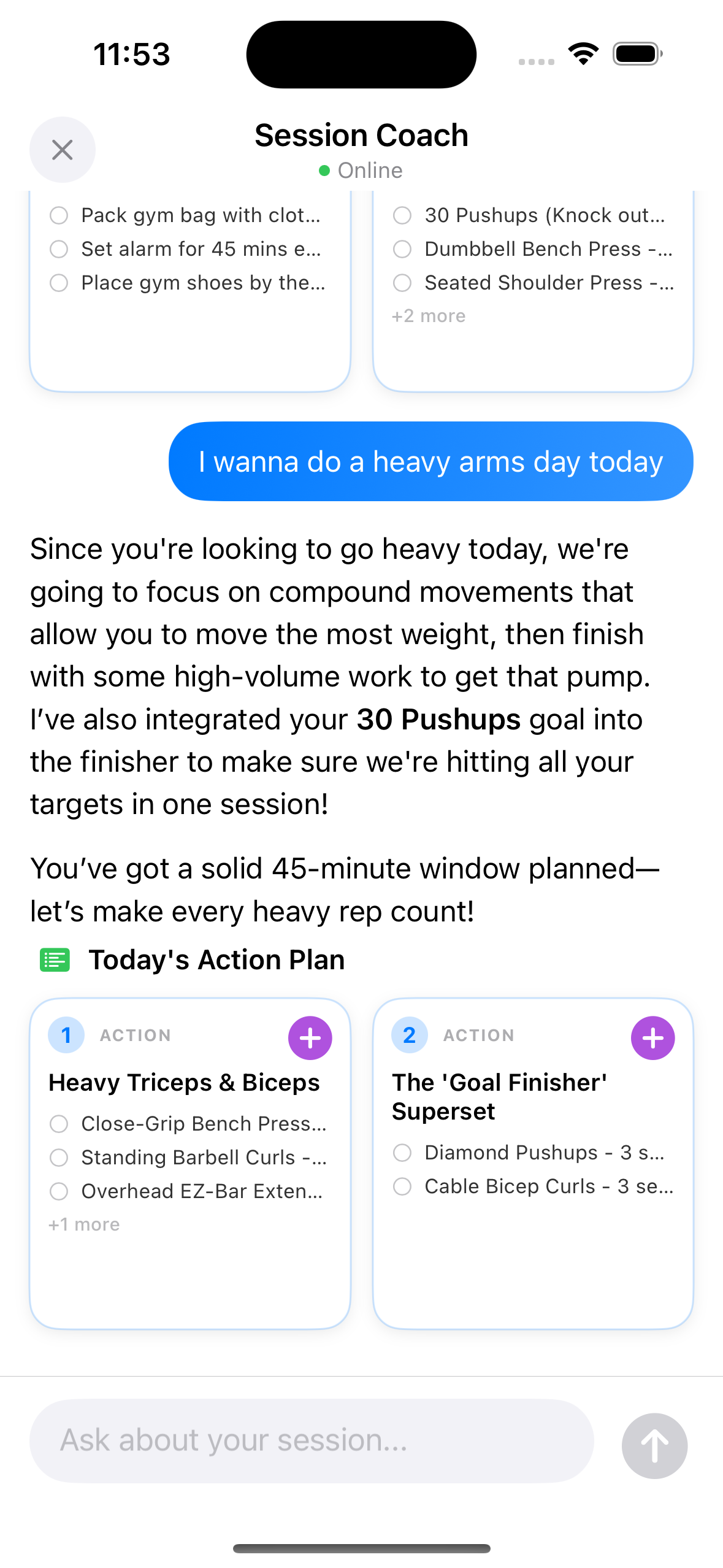Tap the 'Today's Action Plan' heading

click(x=217, y=959)
